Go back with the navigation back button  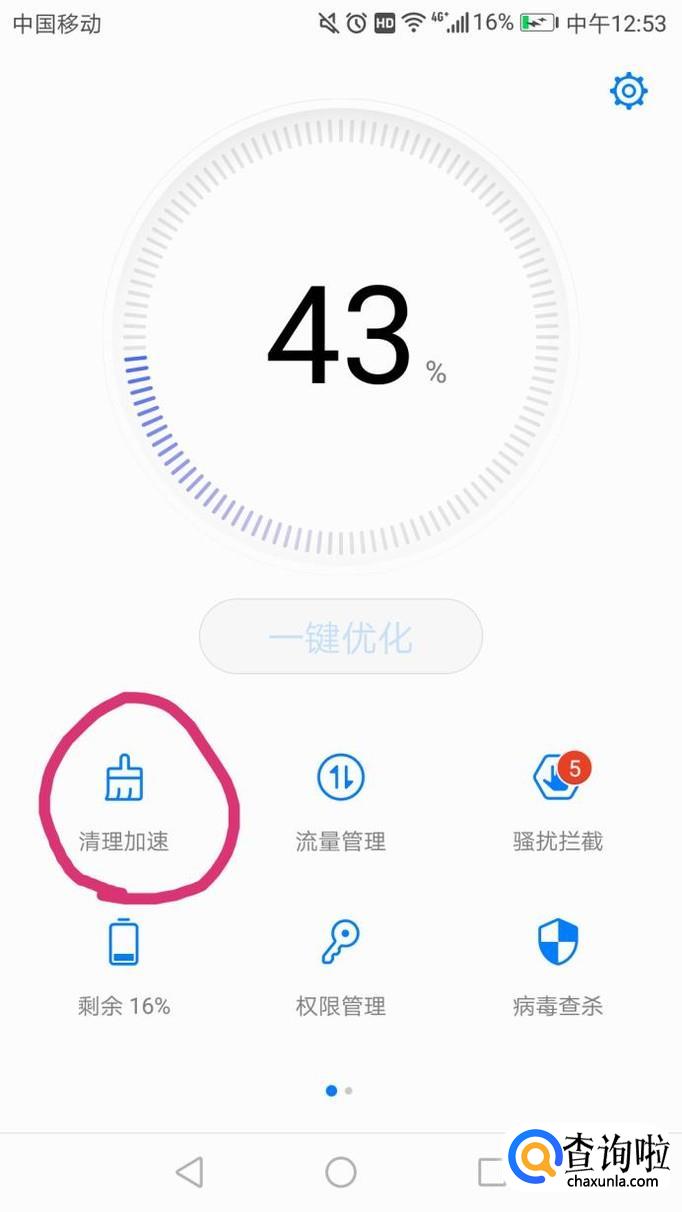[x=189, y=1172]
